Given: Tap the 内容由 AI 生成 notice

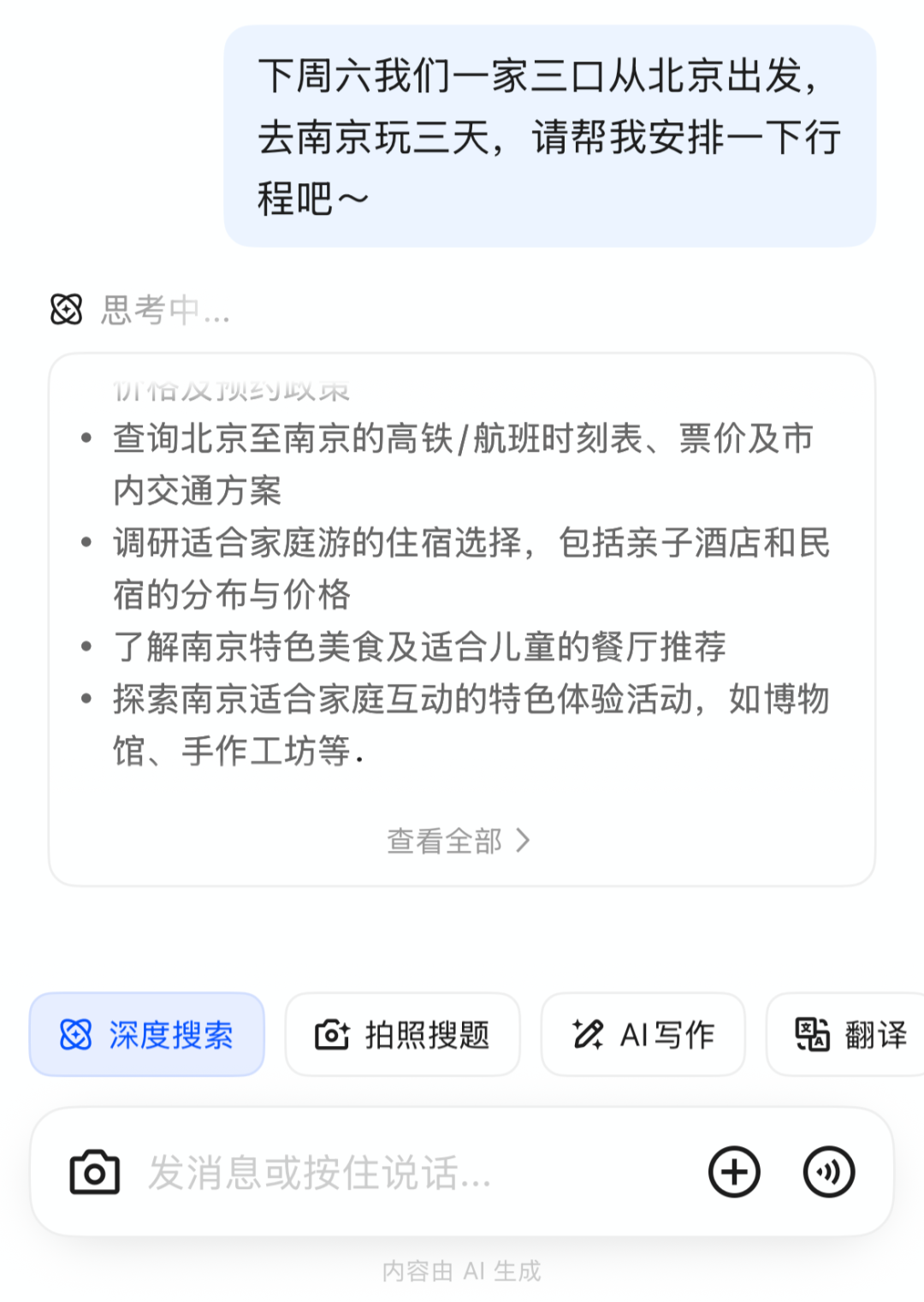Looking at the screenshot, I should pyautogui.click(x=462, y=1270).
